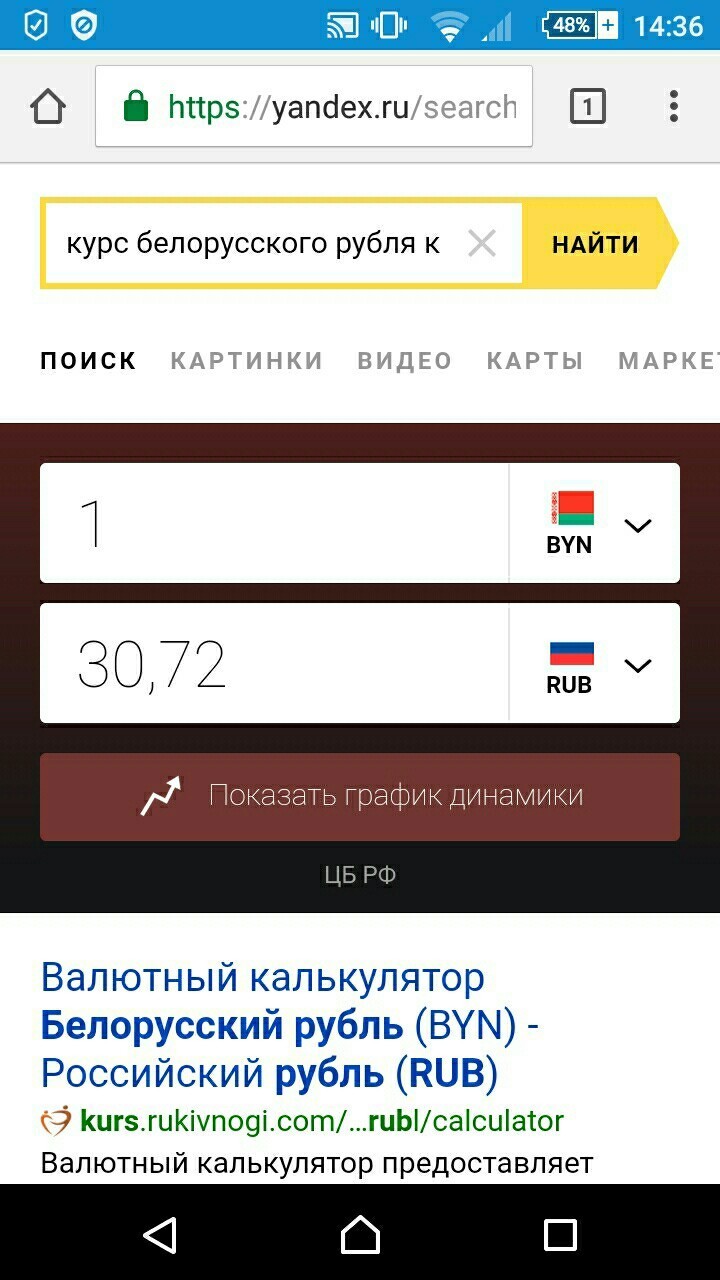The image size is (720, 1280).
Task: Open the browser overflow menu
Action: pyautogui.click(x=674, y=106)
